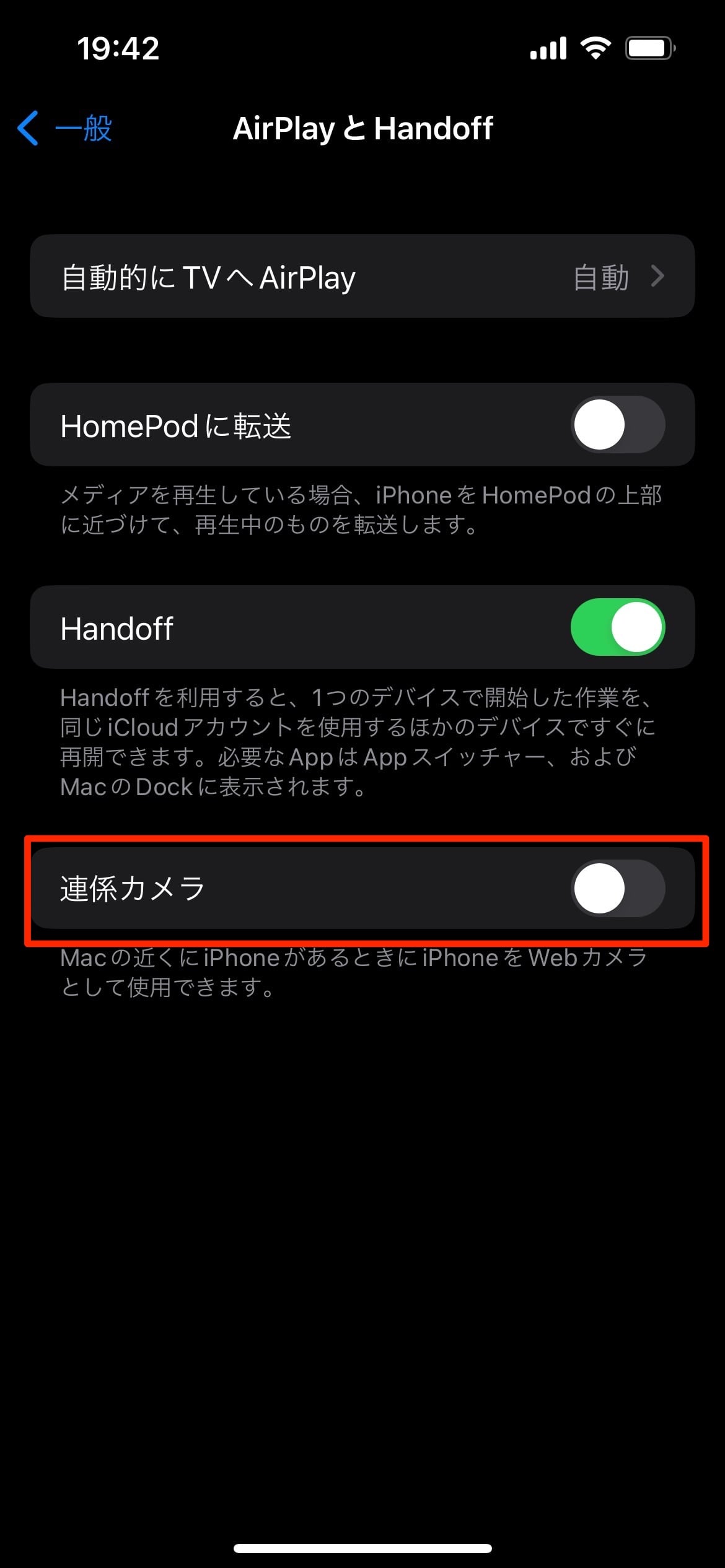Slide the Handoff switch off
Screen dimensions: 725x1568
tap(620, 627)
